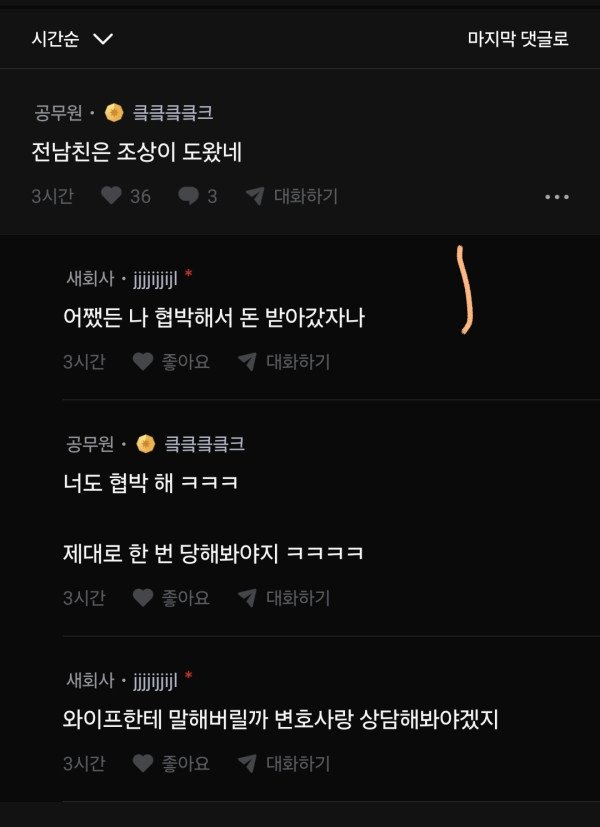Viewport: 600px width, 827px height.
Task: Open the 시간순 sort dropdown
Action: click(72, 39)
